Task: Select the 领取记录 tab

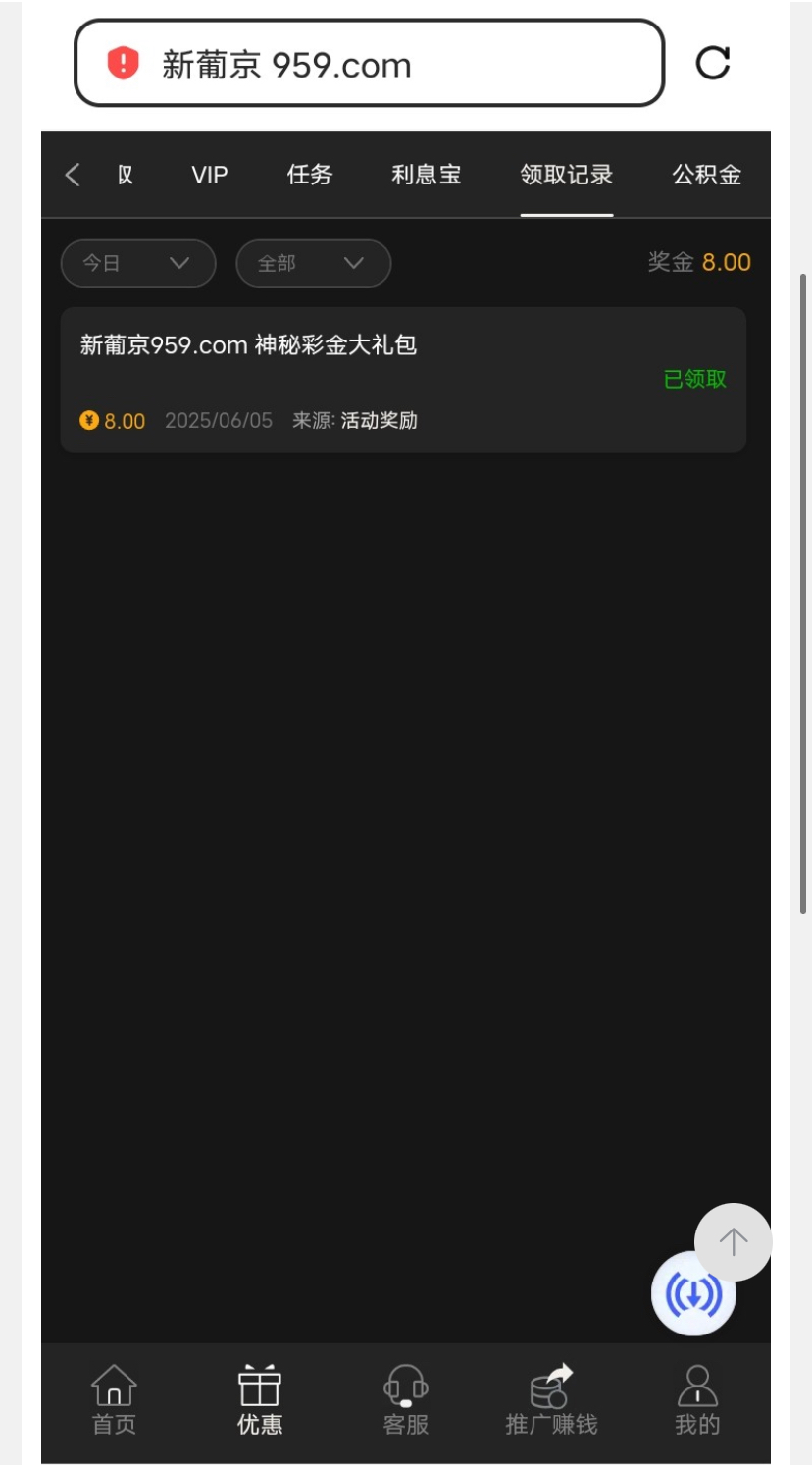Action: point(567,175)
